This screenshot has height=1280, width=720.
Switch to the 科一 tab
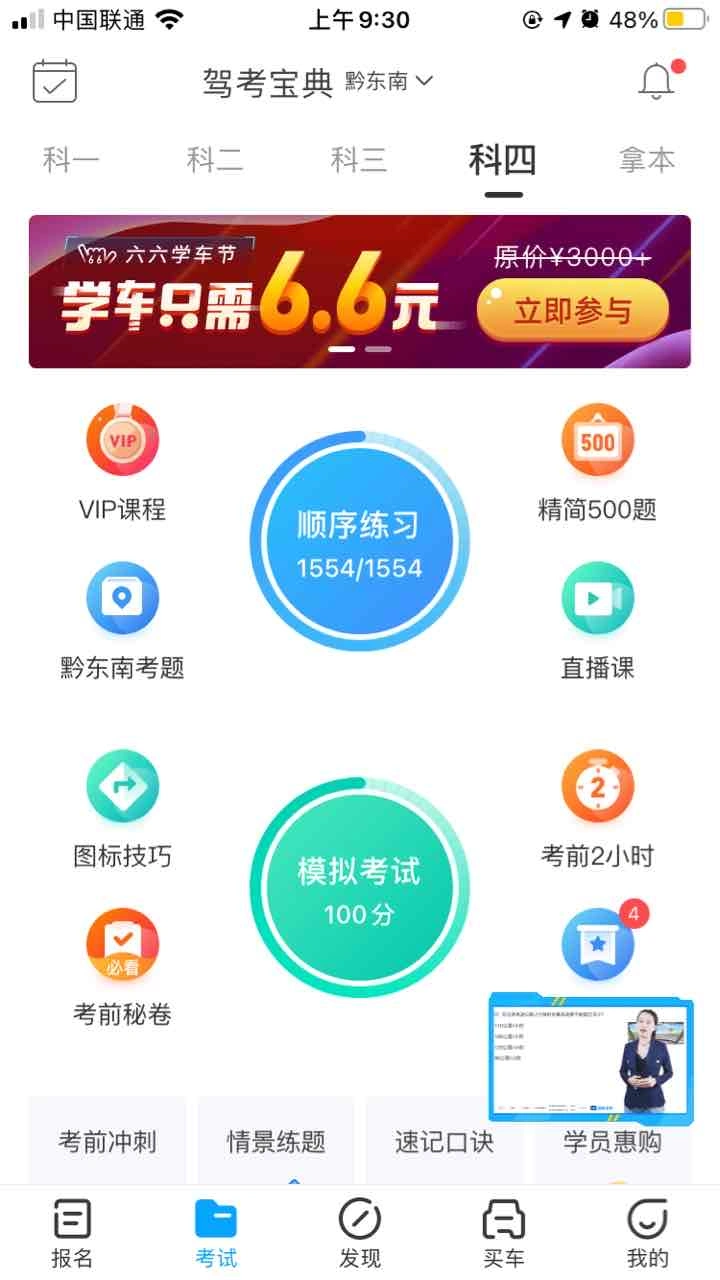pos(71,160)
